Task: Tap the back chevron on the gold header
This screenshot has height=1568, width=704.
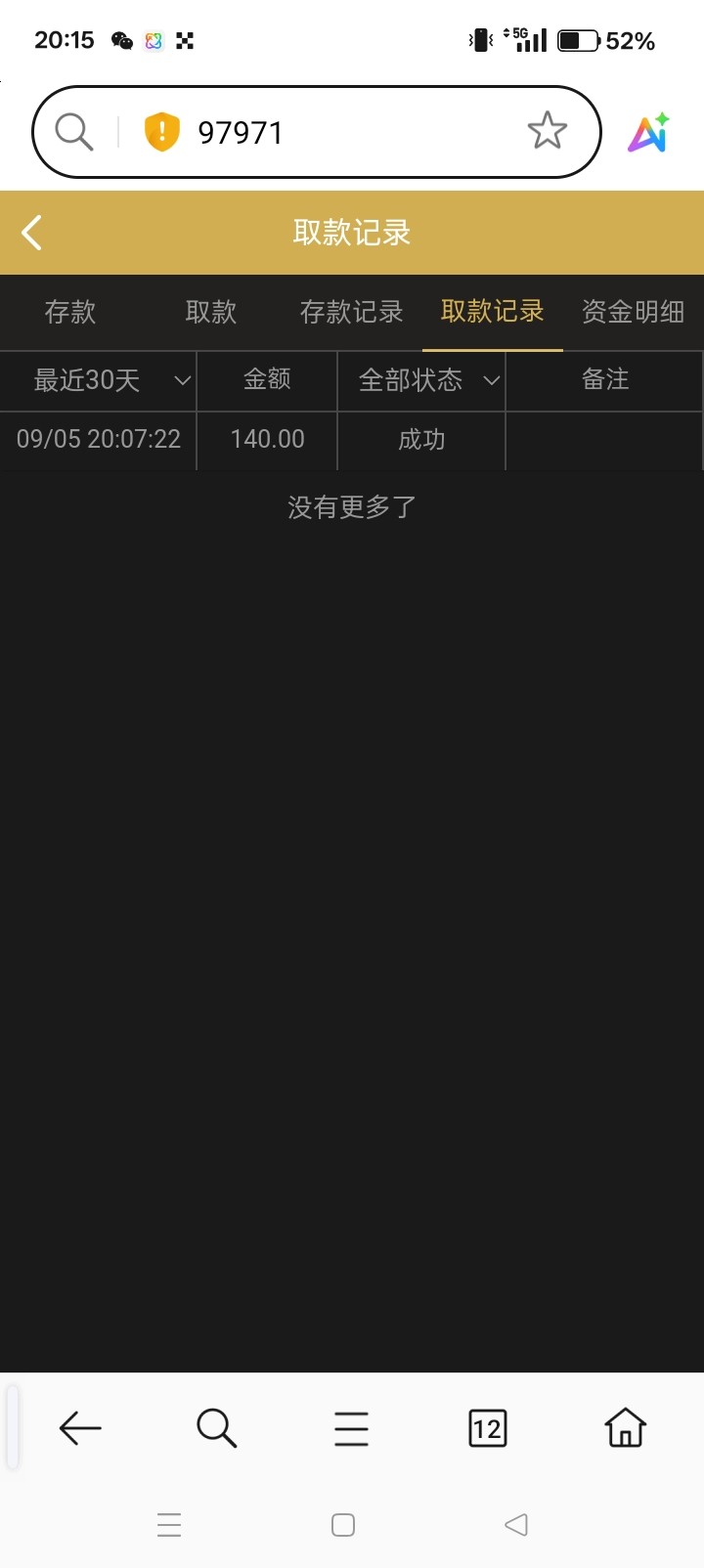Action: (x=31, y=232)
